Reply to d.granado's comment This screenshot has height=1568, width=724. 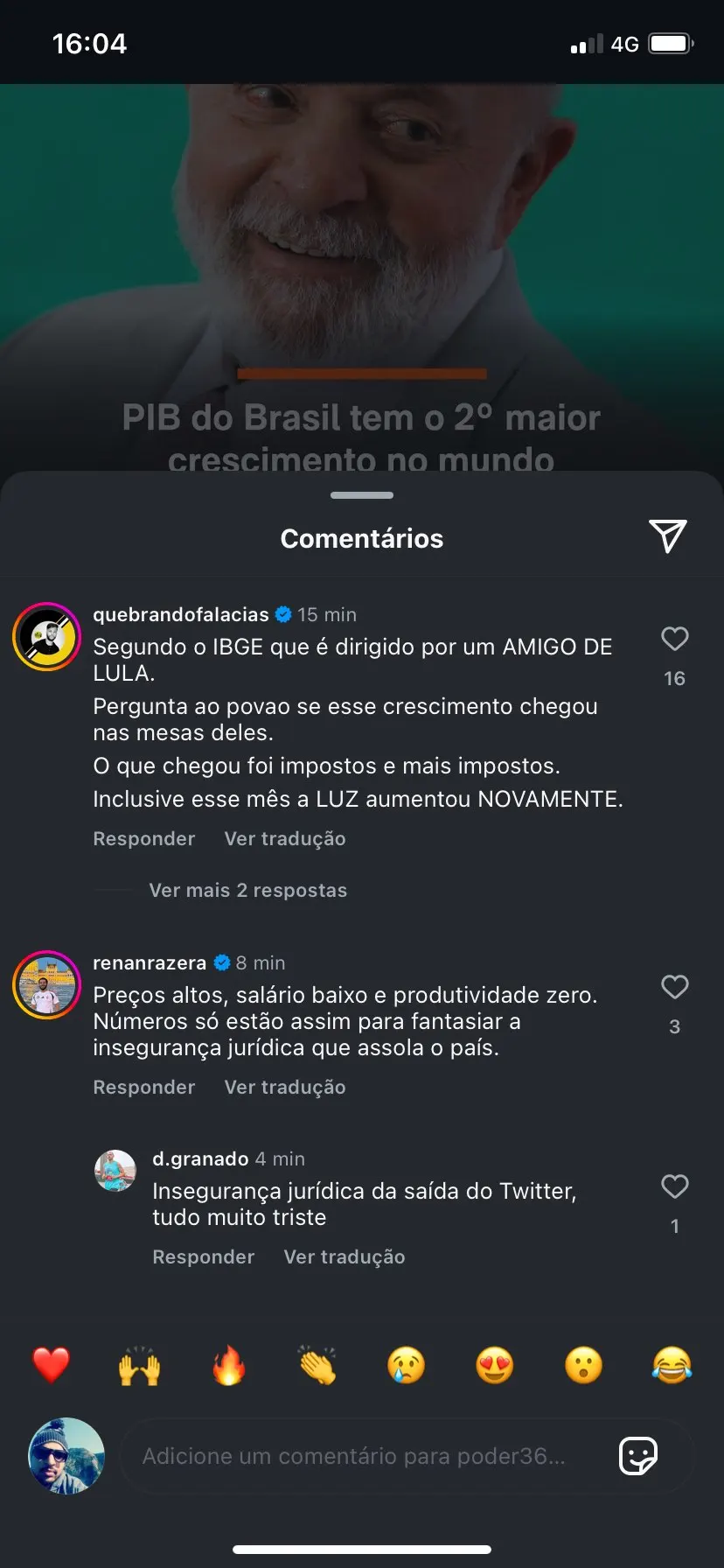click(204, 1256)
